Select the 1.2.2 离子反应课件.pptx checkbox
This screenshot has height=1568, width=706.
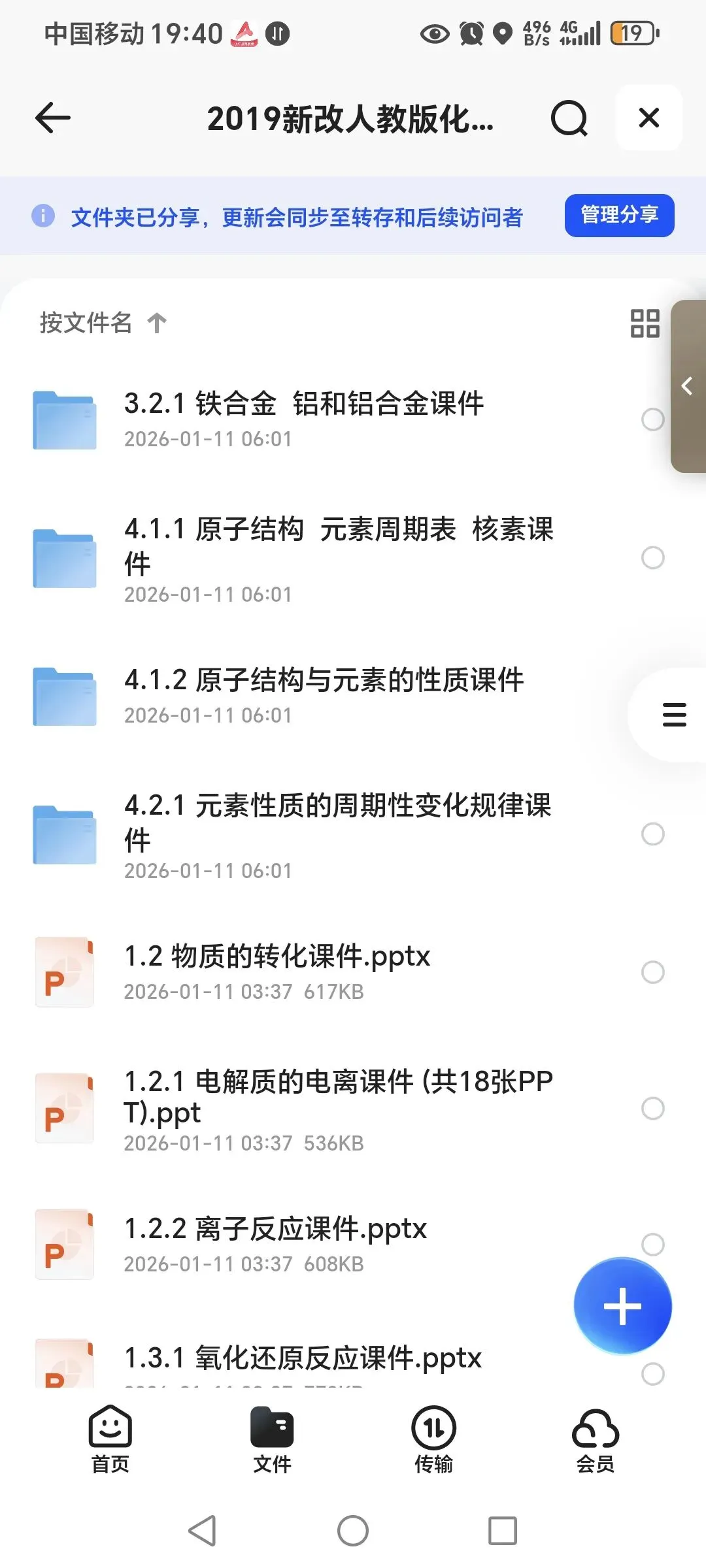652,1244
